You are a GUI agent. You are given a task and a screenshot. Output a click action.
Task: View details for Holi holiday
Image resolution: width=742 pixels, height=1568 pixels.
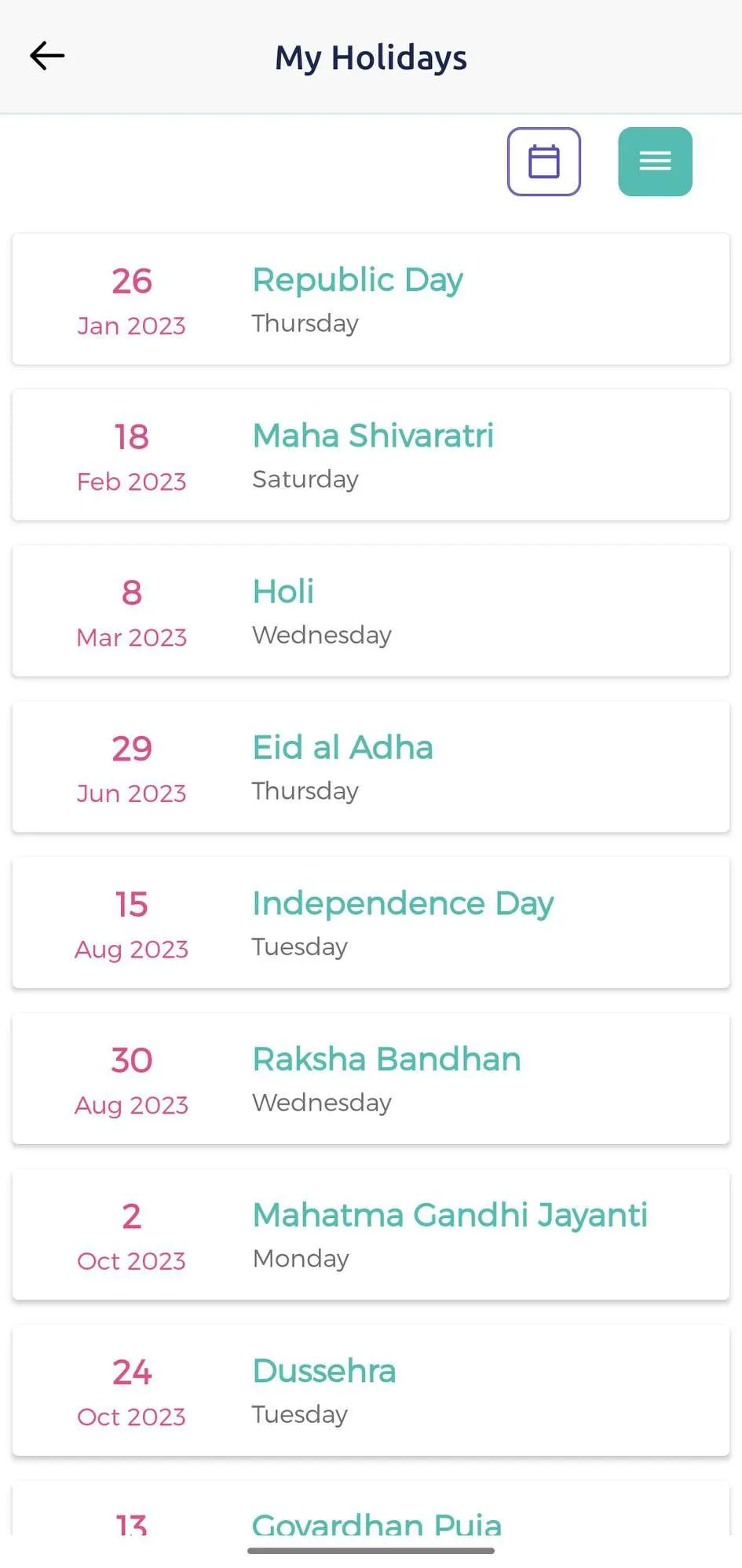(x=370, y=611)
